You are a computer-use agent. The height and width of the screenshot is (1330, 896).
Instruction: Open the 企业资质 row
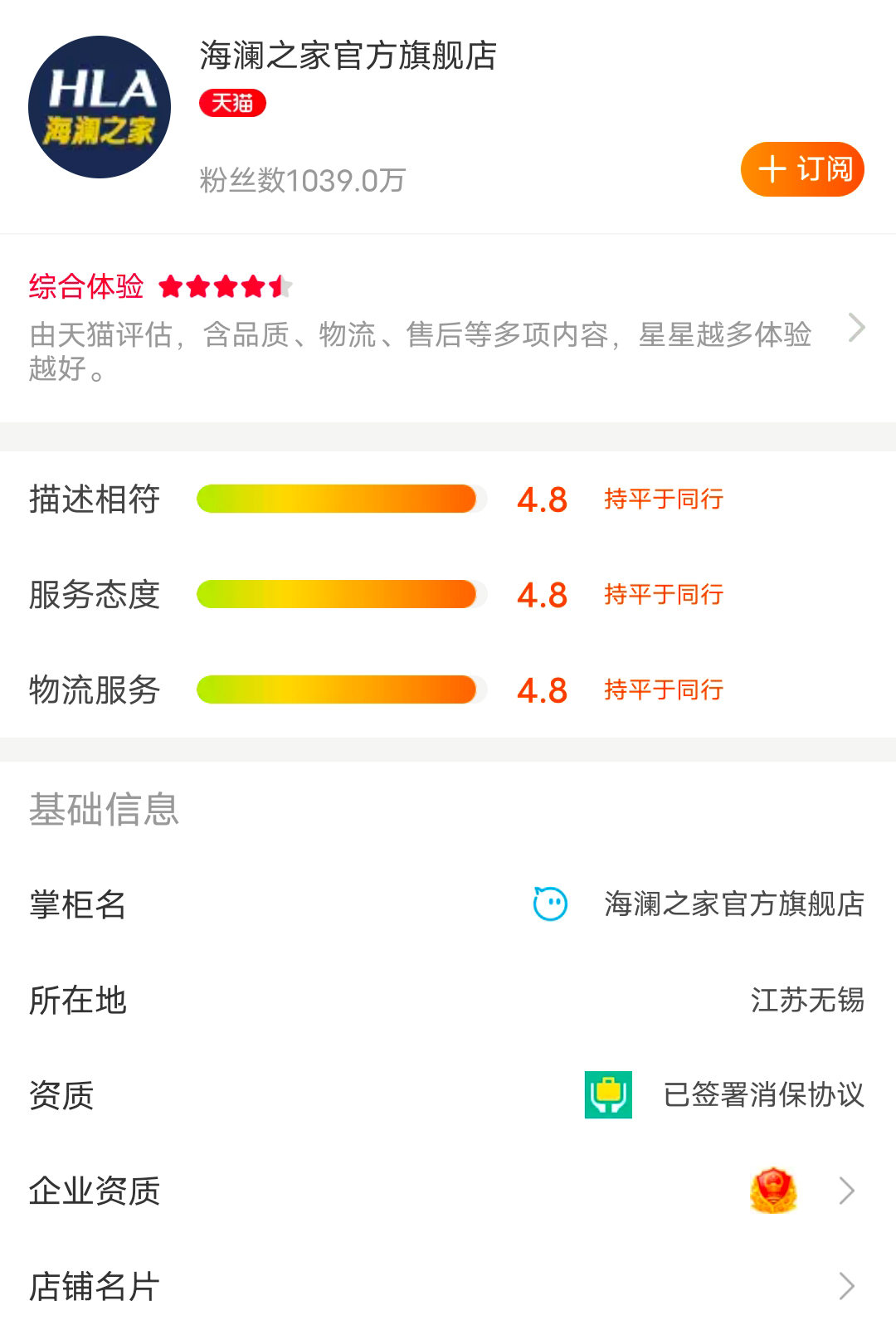(448, 1191)
